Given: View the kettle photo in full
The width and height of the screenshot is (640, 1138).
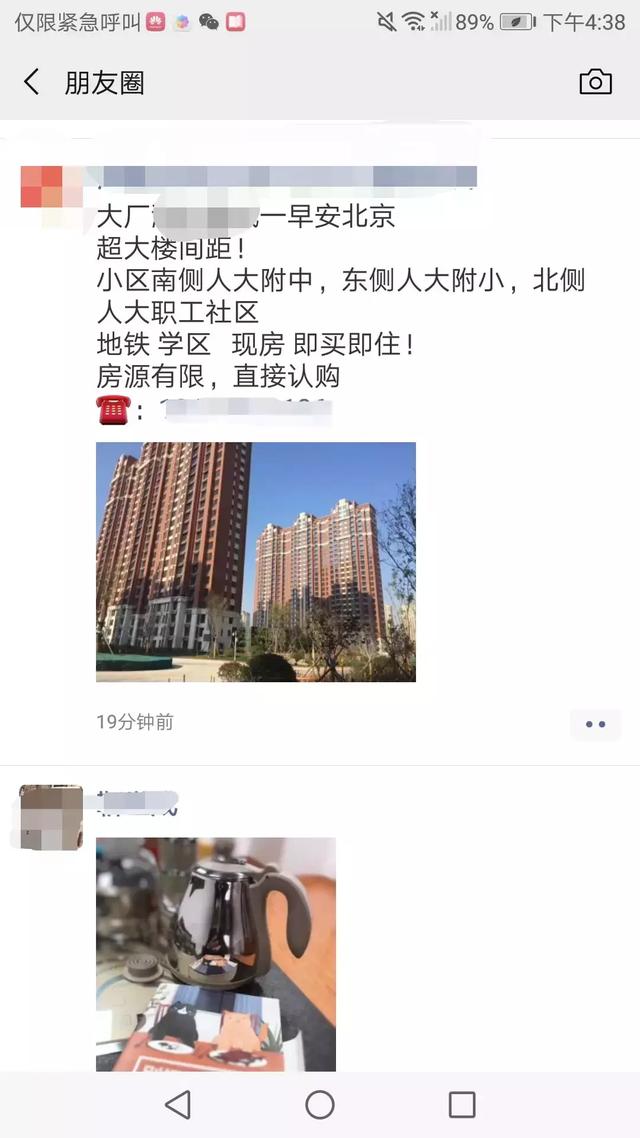Looking at the screenshot, I should click(215, 953).
